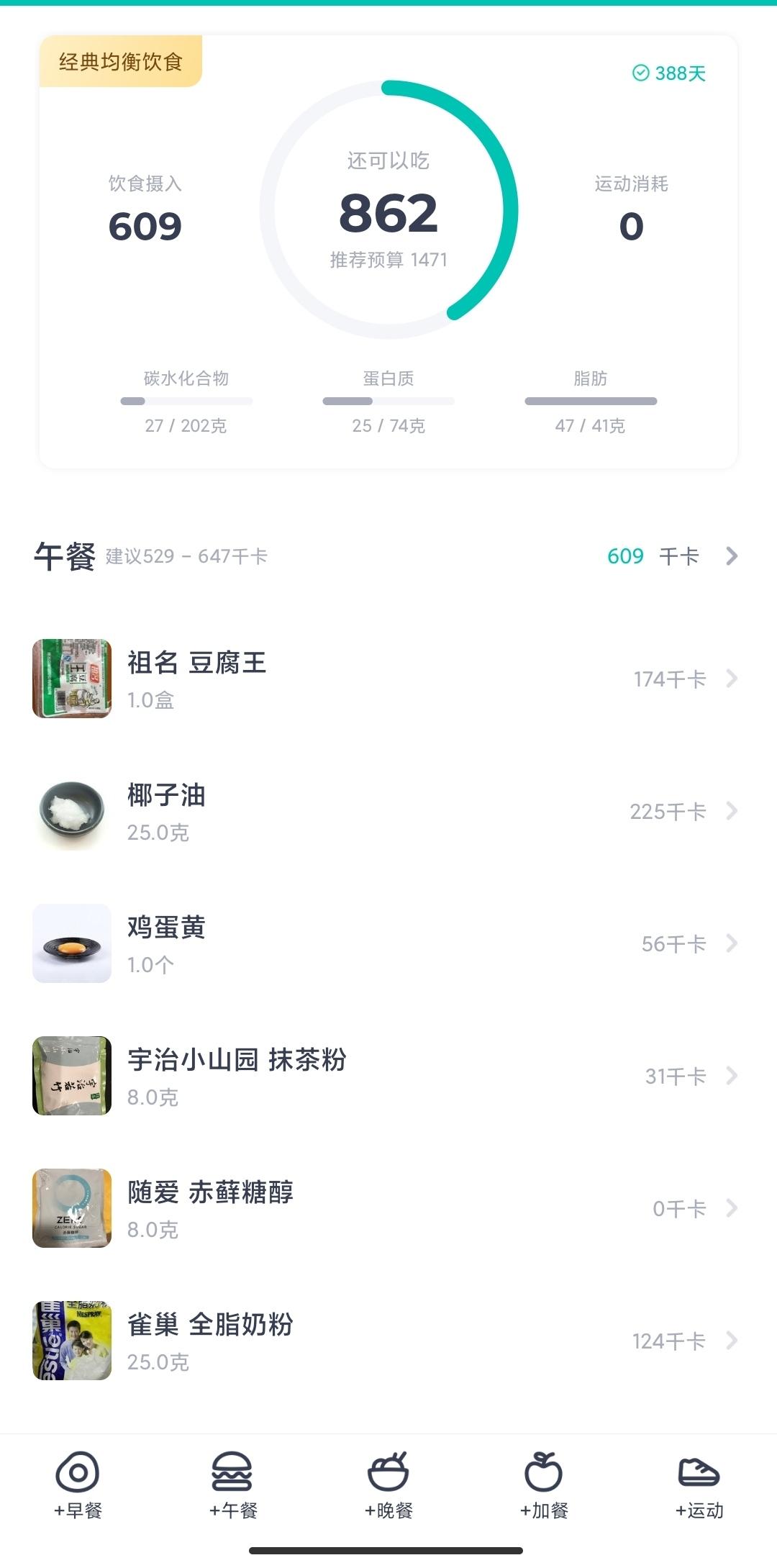
Task: Click the 蛋白质 progress bar
Action: coord(387,401)
